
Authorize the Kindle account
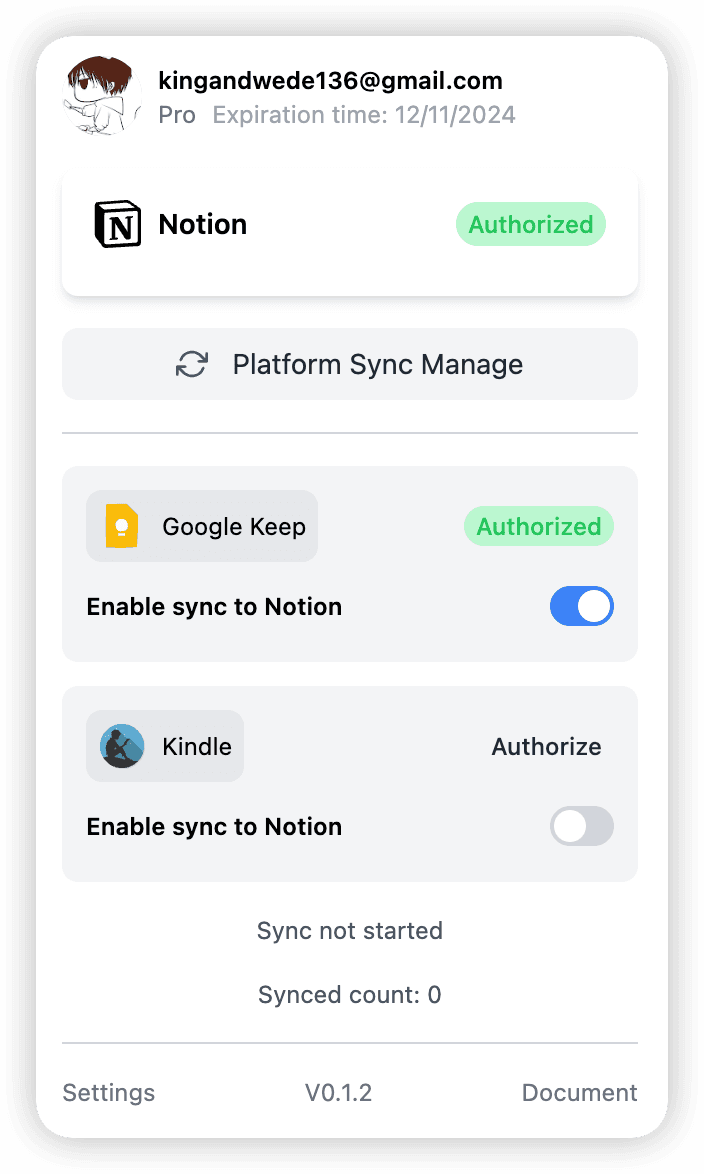coord(546,747)
